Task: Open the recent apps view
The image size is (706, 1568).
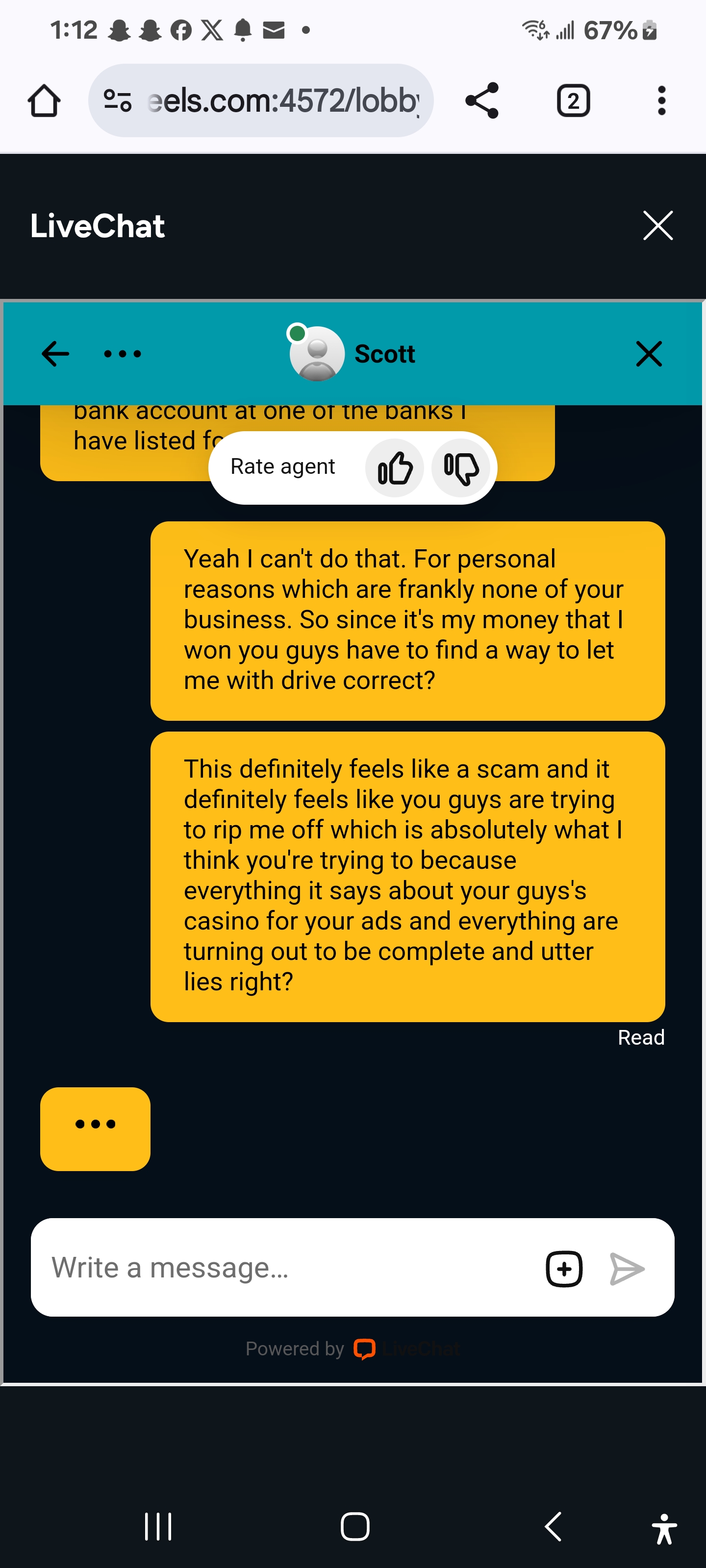Action: (158, 1527)
